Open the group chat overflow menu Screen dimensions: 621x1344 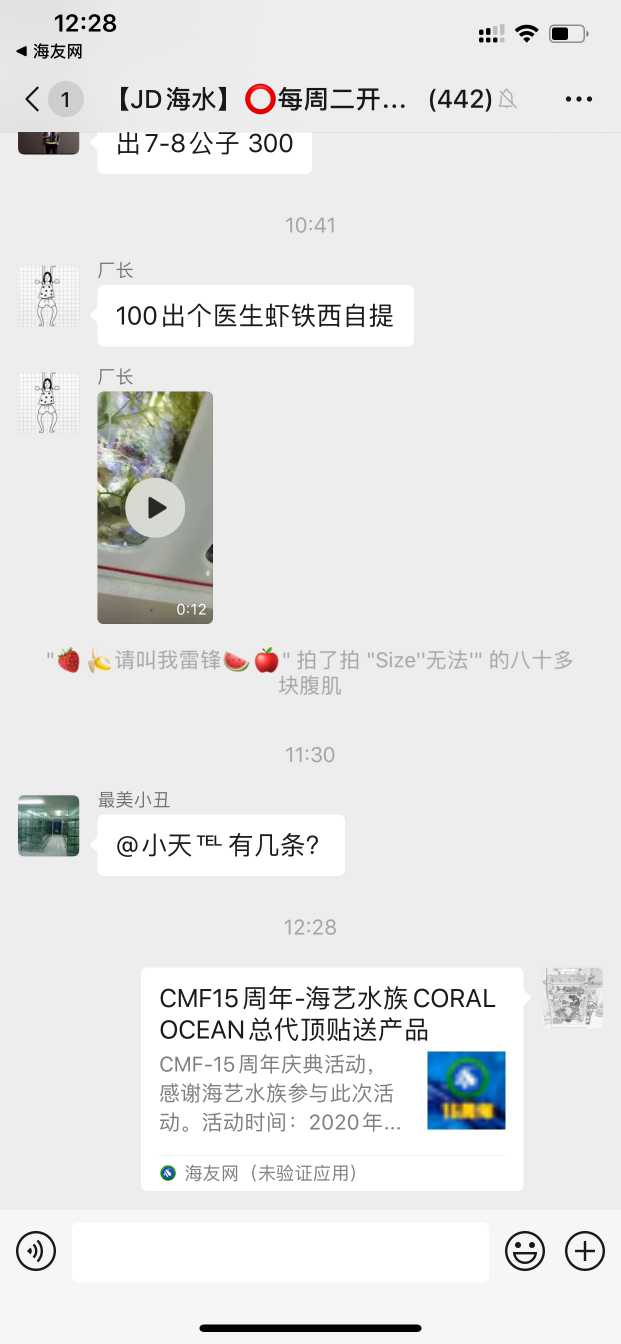[x=579, y=99]
